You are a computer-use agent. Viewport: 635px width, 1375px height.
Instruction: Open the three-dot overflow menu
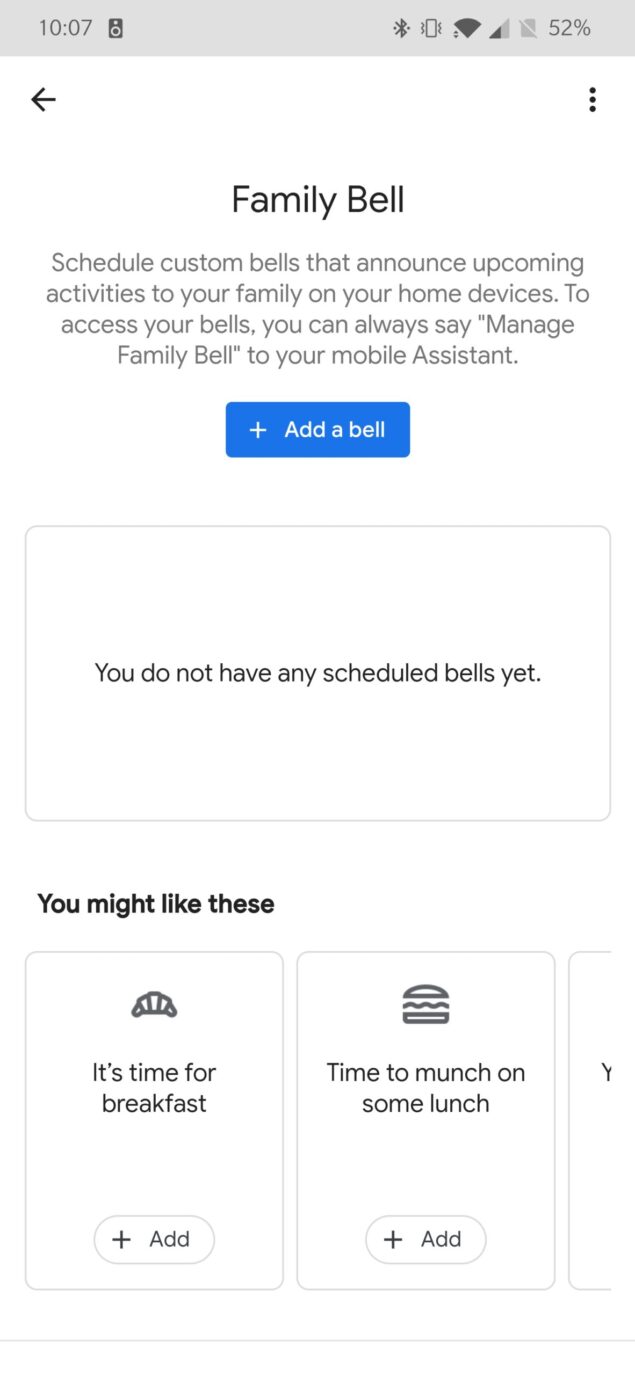(x=592, y=99)
